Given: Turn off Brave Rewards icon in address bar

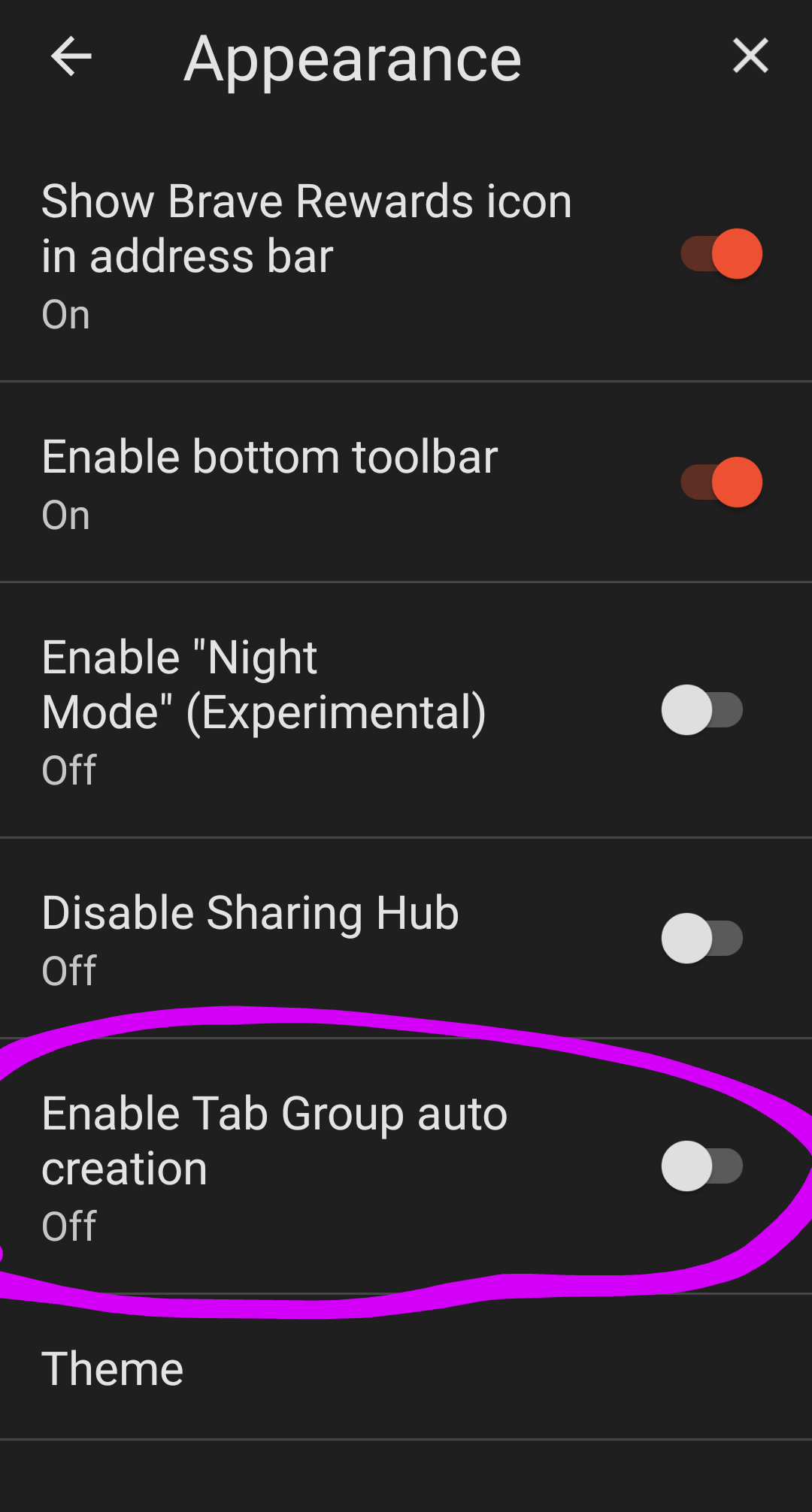Looking at the screenshot, I should 721,254.
